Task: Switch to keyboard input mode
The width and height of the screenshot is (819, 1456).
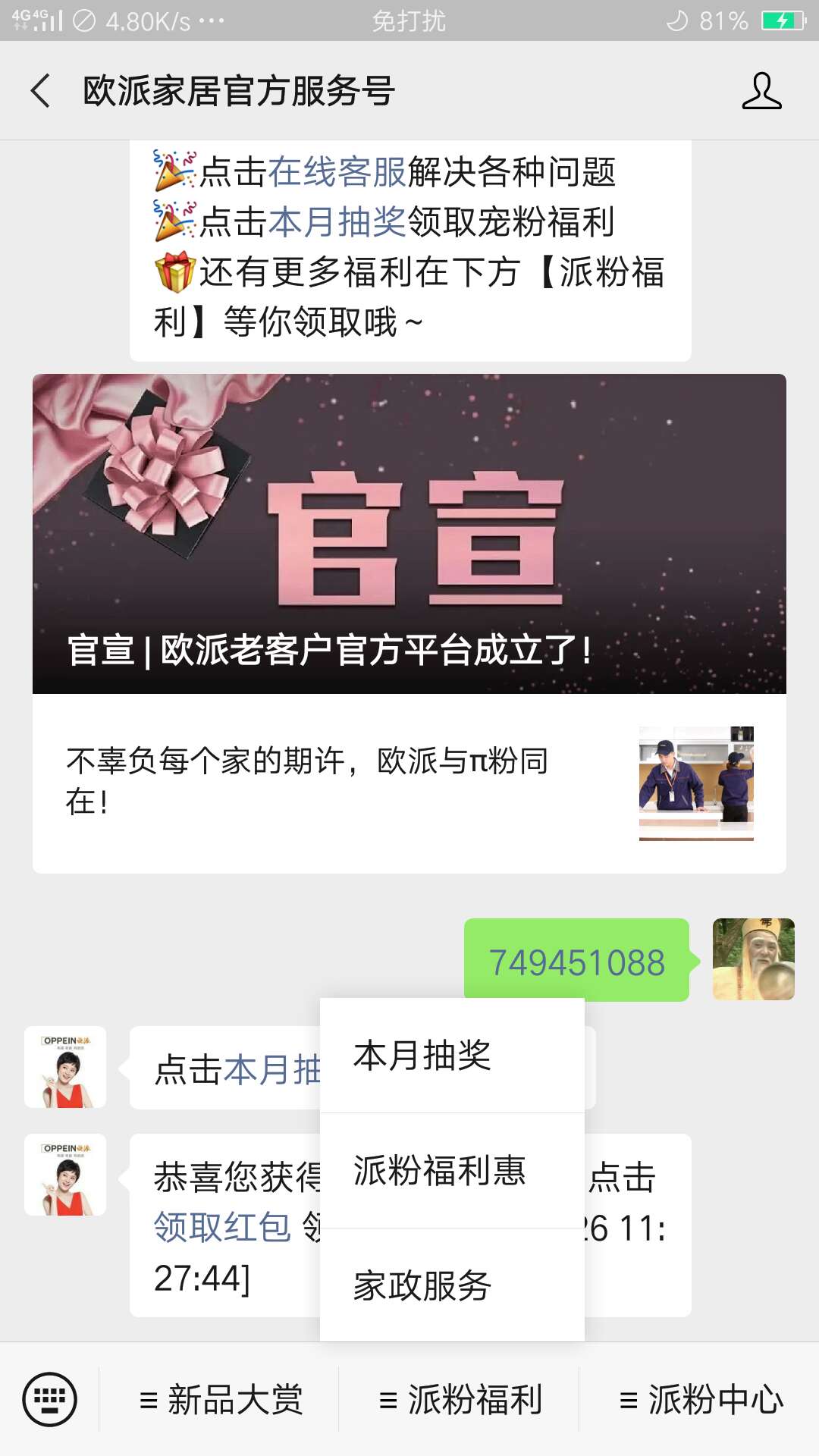Action: (50, 1399)
